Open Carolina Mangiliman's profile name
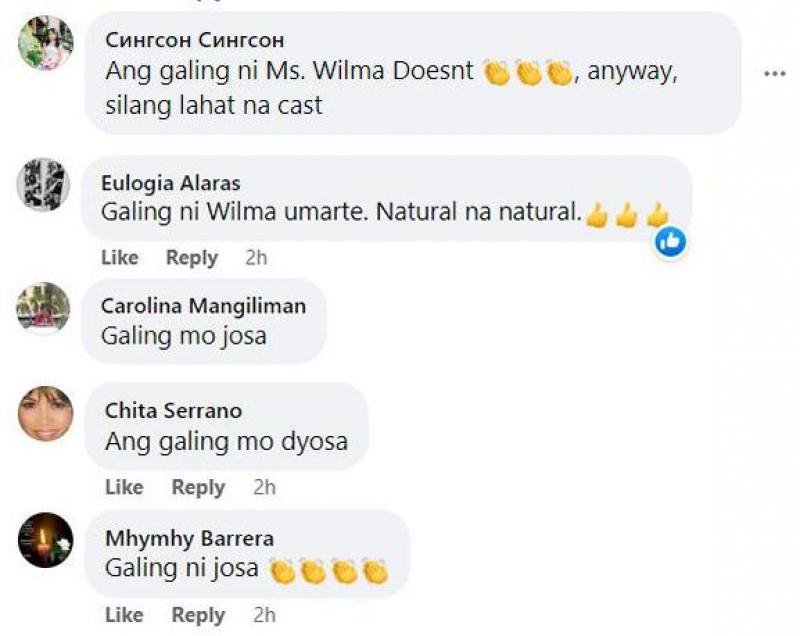Viewport: 800px width, 636px height. pyautogui.click(x=203, y=306)
